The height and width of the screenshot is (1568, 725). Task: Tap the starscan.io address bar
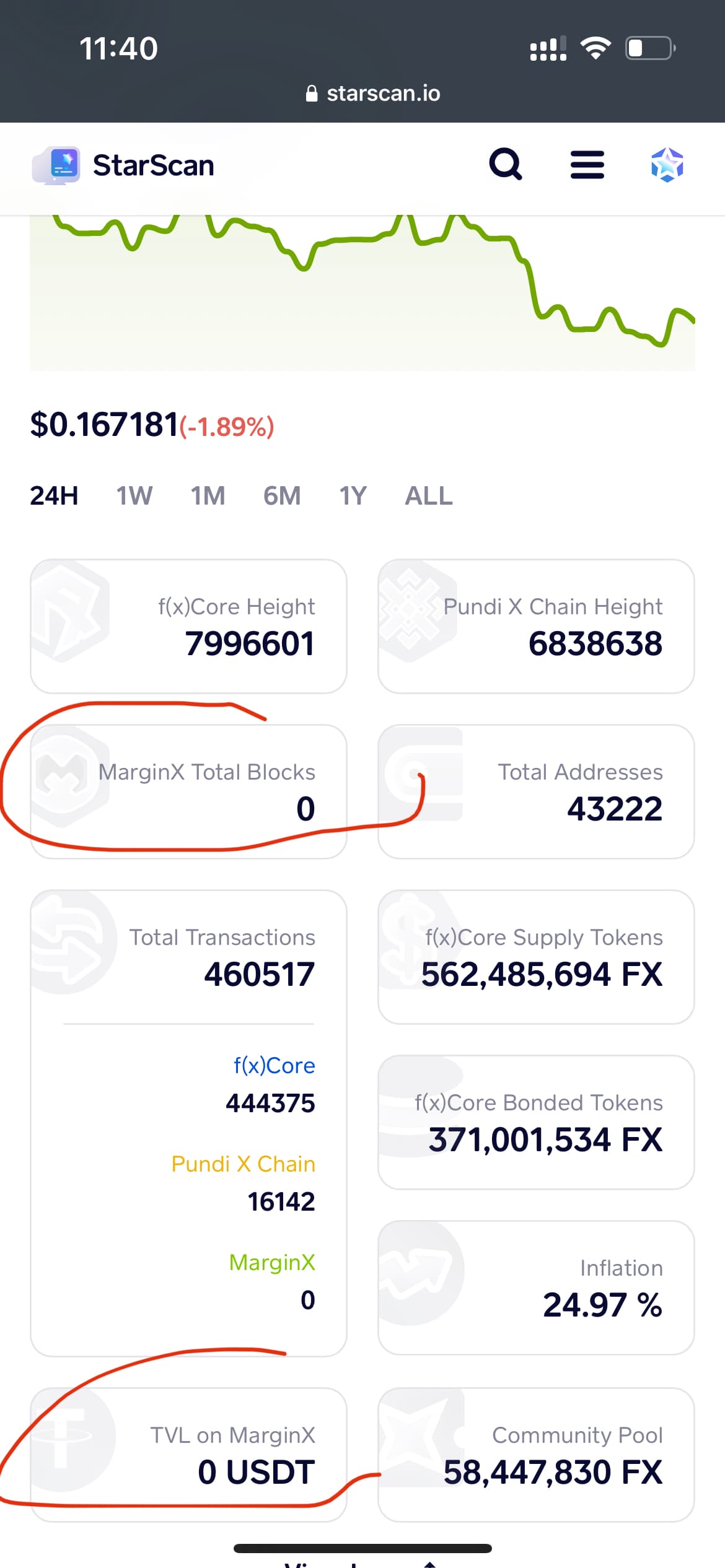click(373, 94)
